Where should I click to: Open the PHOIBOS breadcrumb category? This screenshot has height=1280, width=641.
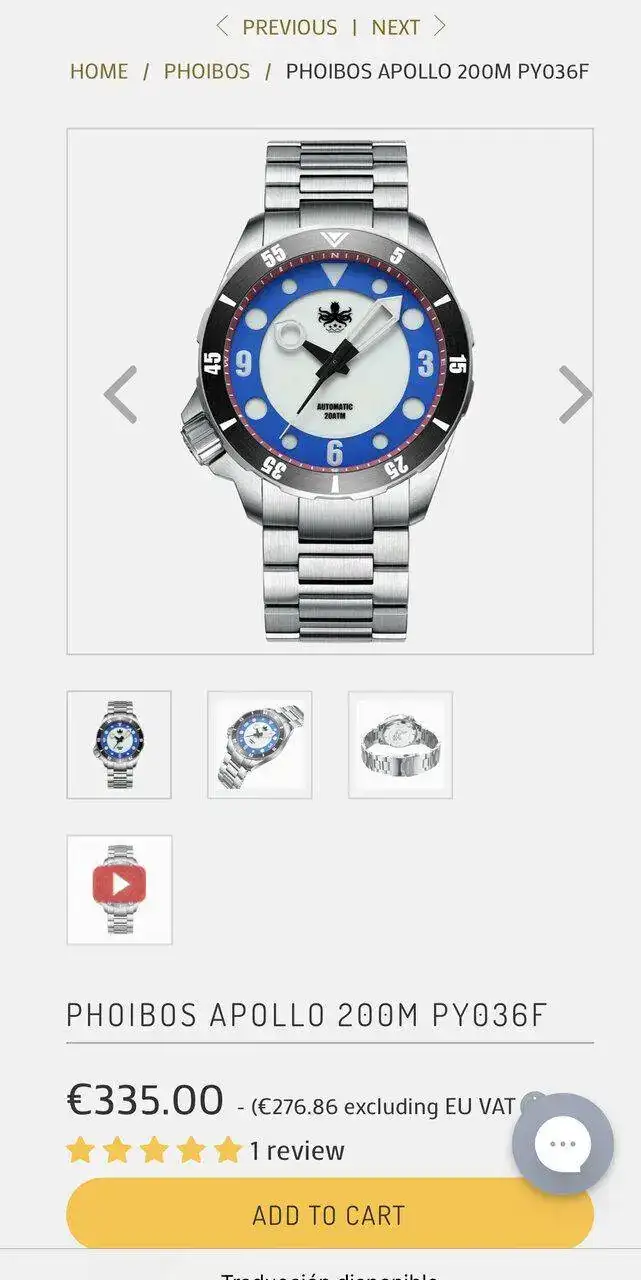pyautogui.click(x=207, y=72)
